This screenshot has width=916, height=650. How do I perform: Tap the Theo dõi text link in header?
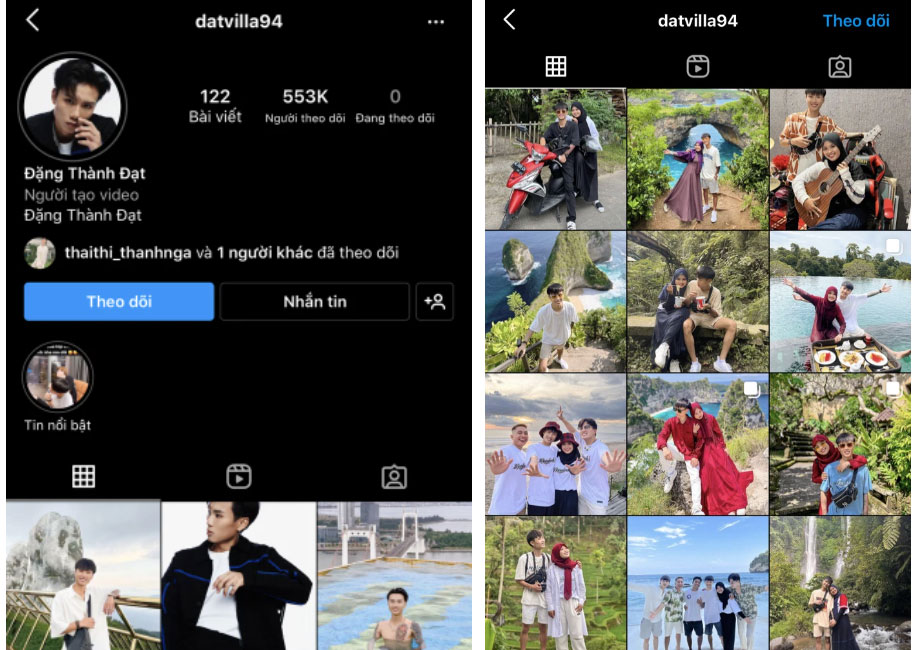855,20
